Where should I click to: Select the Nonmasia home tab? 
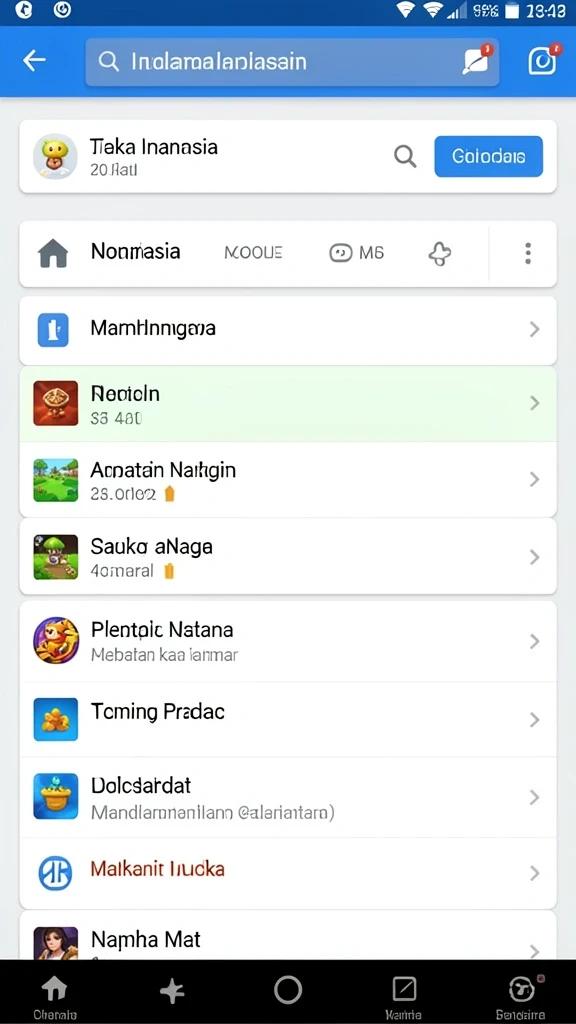pos(110,253)
